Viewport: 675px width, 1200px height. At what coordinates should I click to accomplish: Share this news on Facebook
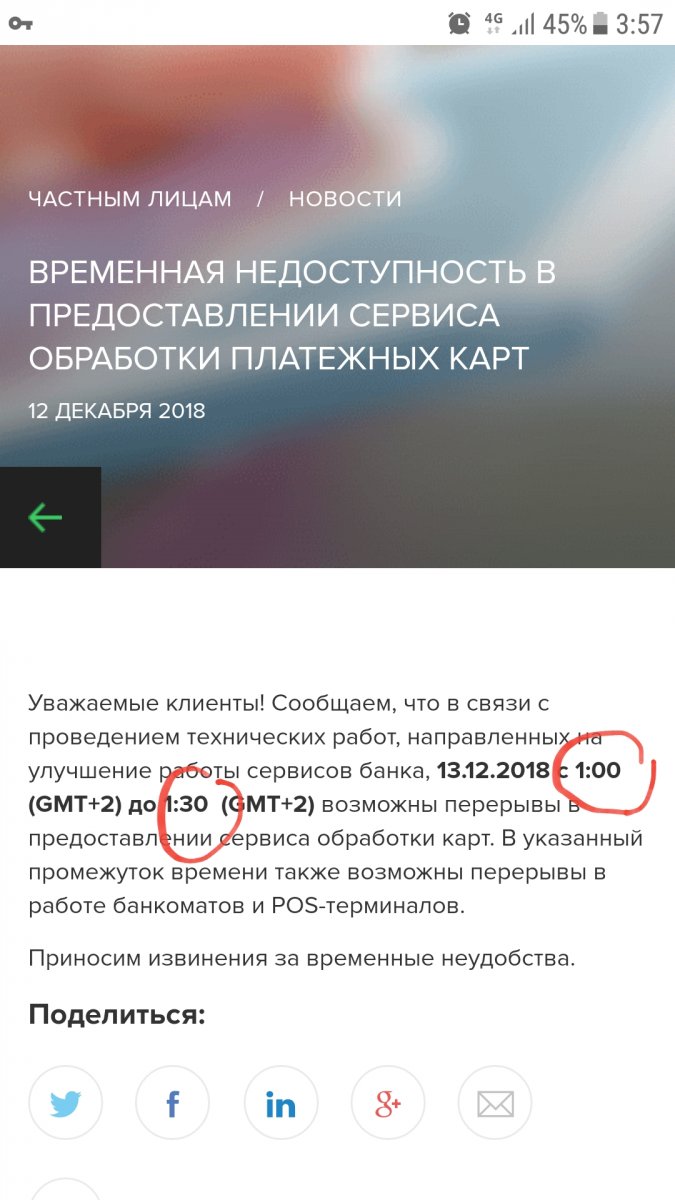tap(173, 1104)
